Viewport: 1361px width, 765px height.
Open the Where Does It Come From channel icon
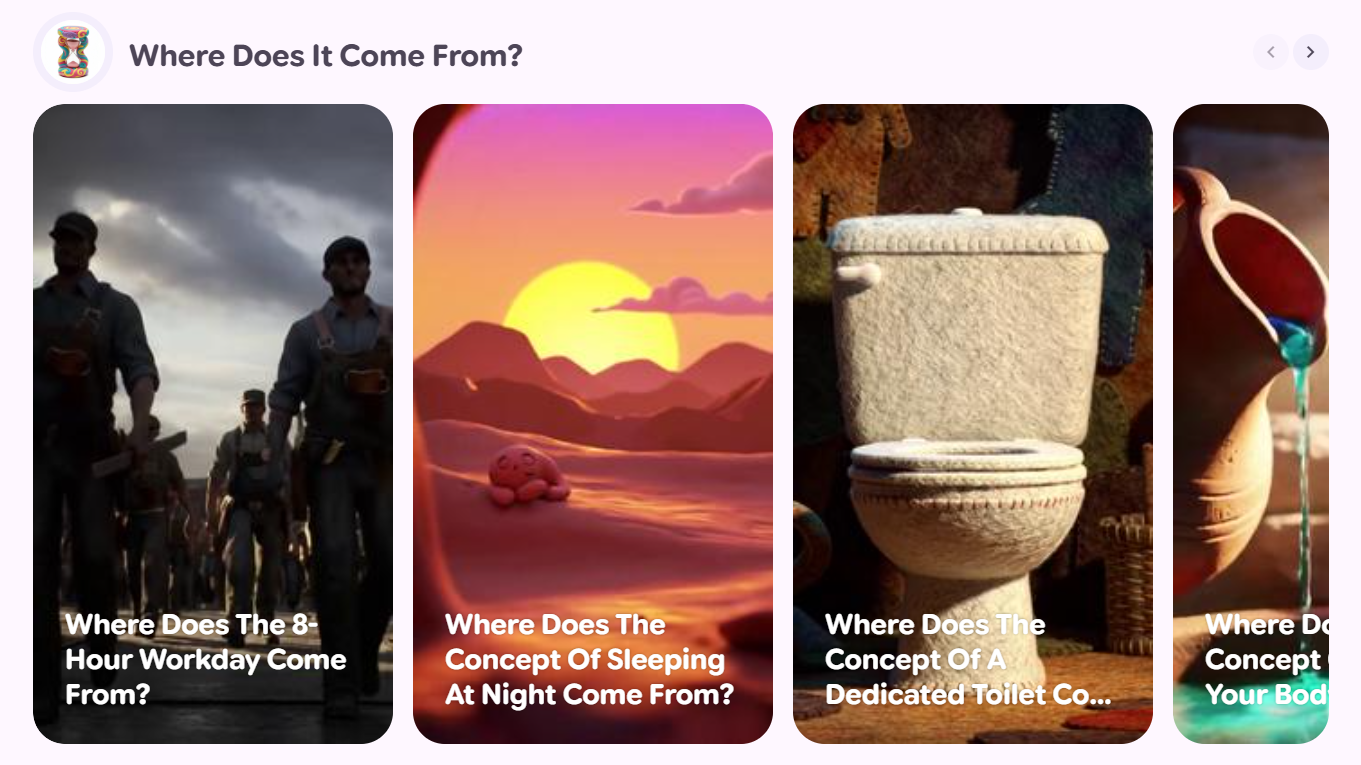point(73,52)
